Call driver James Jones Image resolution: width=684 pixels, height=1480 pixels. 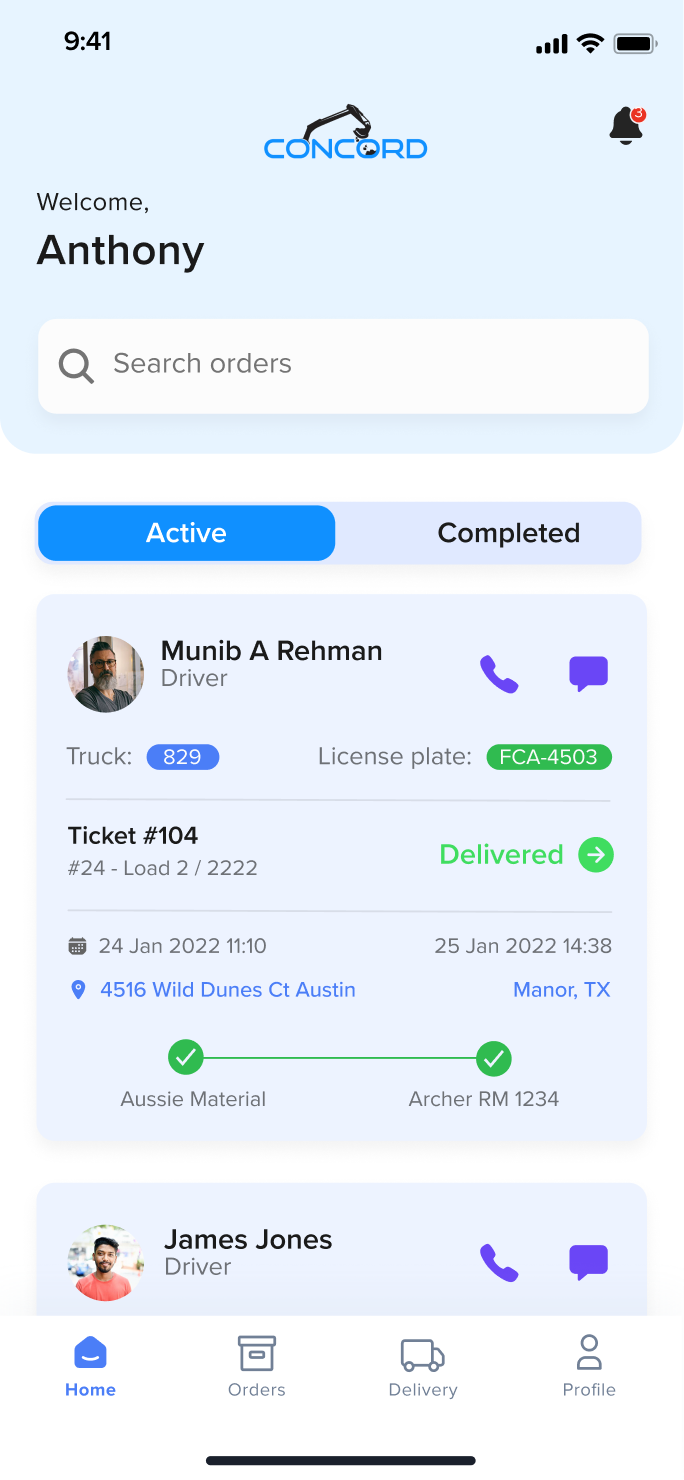pos(499,1263)
